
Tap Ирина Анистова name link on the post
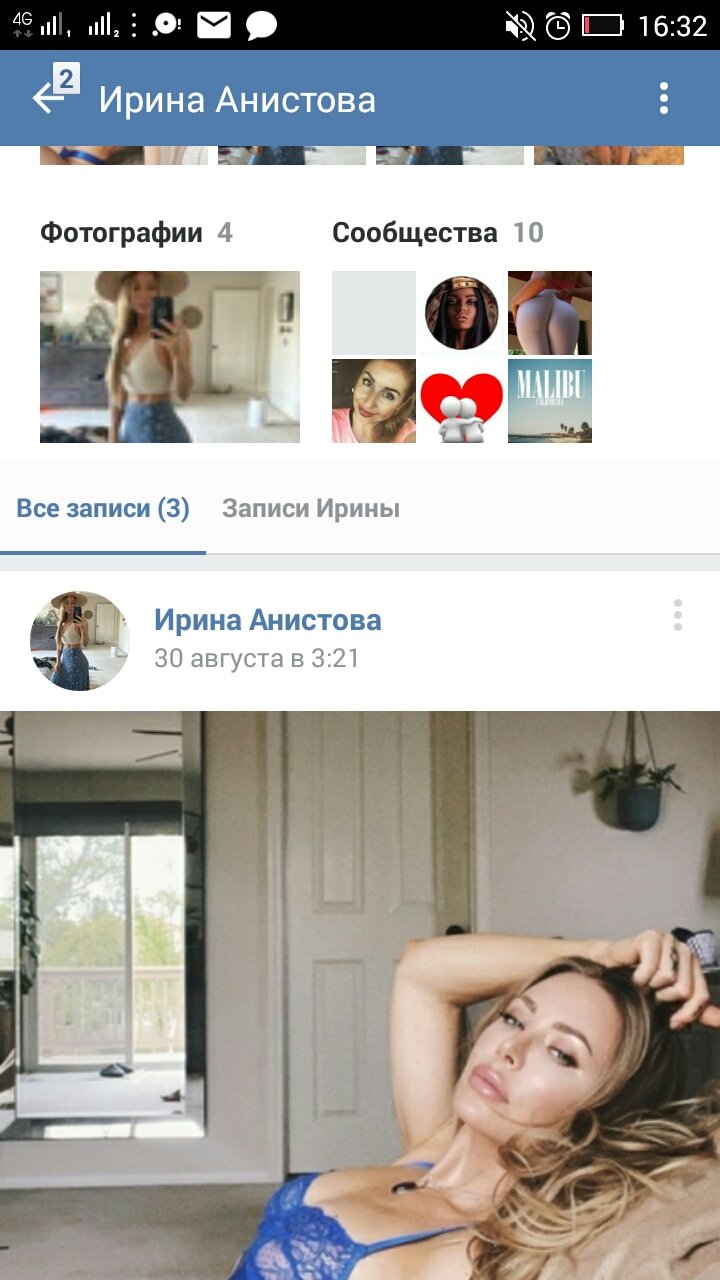(268, 619)
